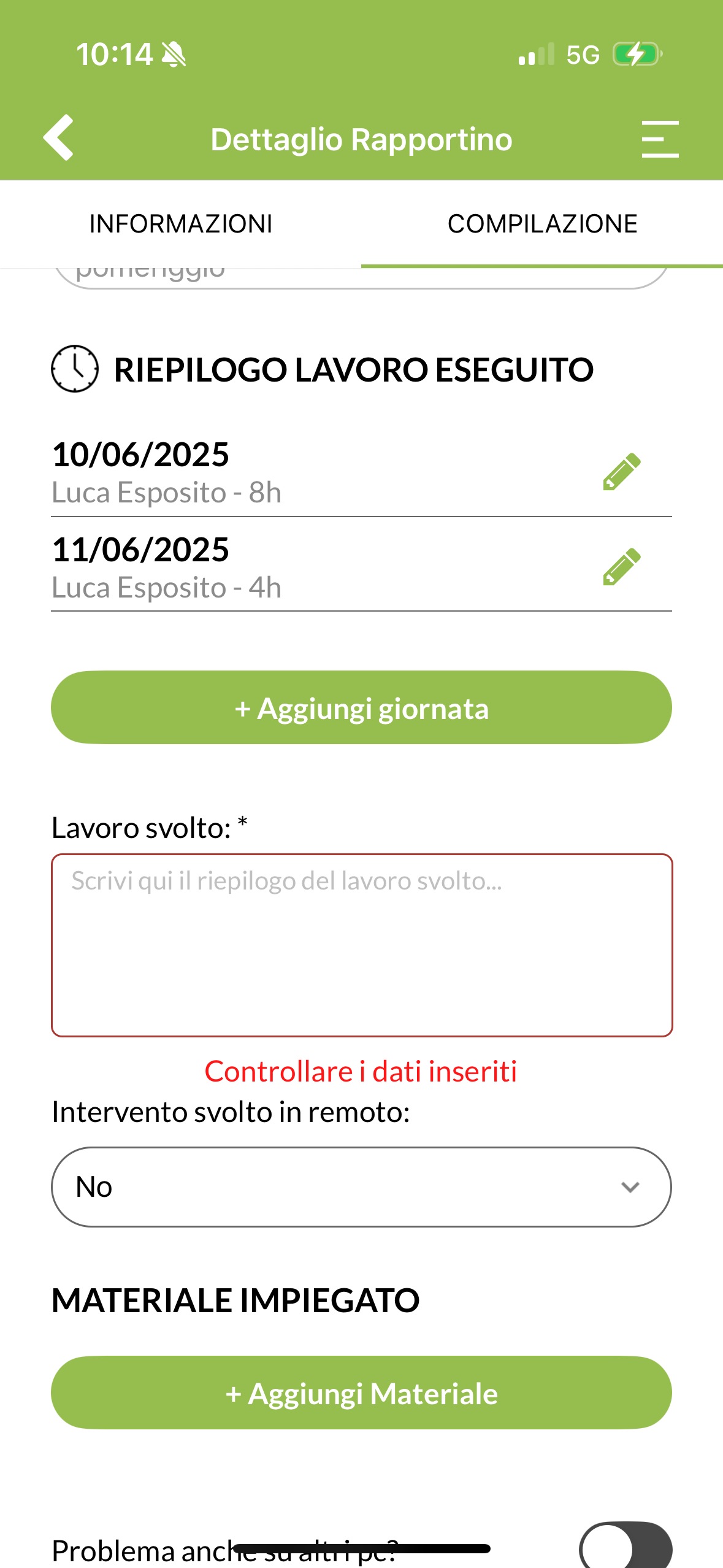723x1568 pixels.
Task: Tap the Aggiungi giornata button
Action: pyautogui.click(x=361, y=707)
